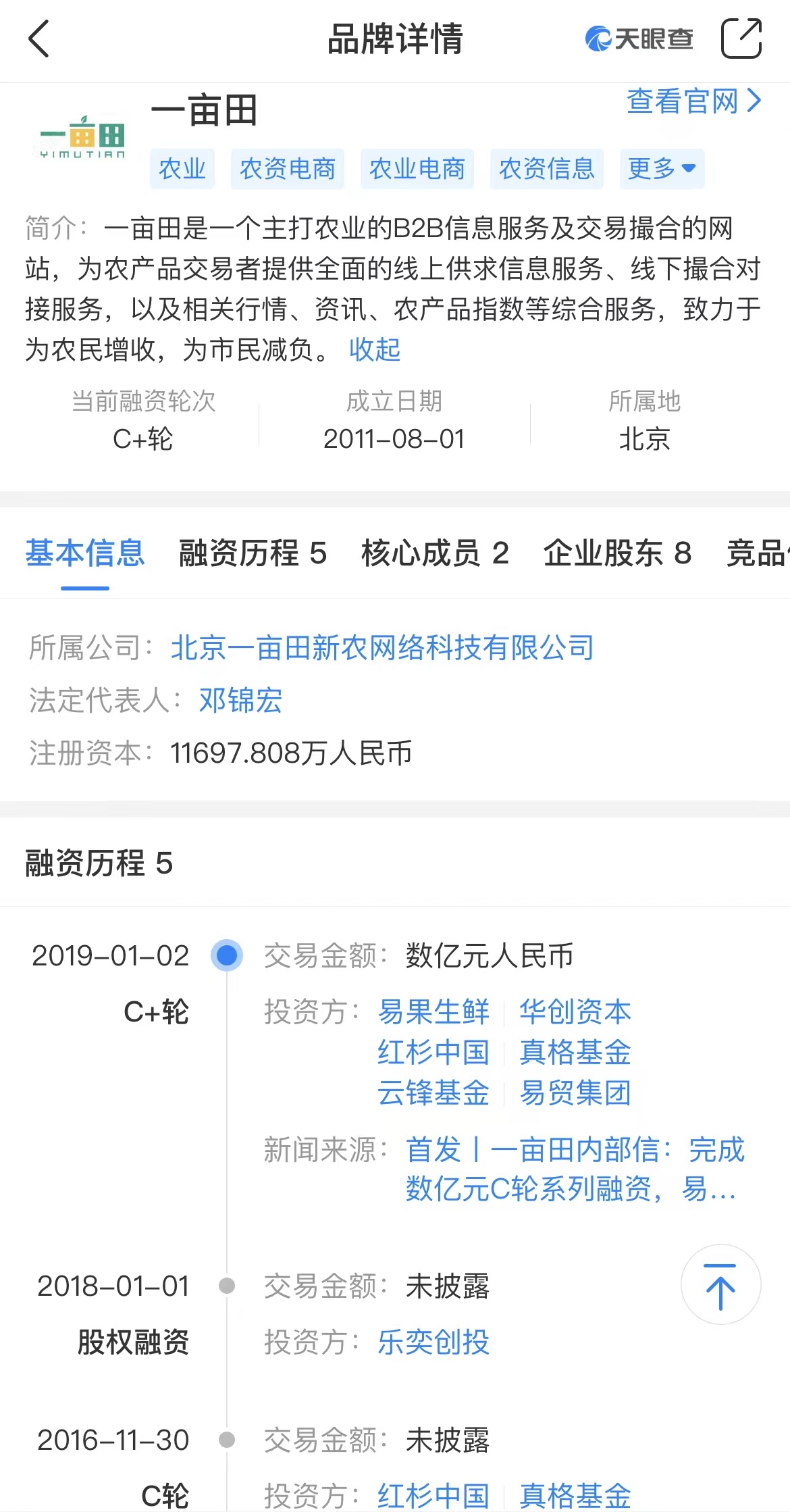Share this brand detail page
Image resolution: width=790 pixels, height=1512 pixels.
pyautogui.click(x=741, y=39)
